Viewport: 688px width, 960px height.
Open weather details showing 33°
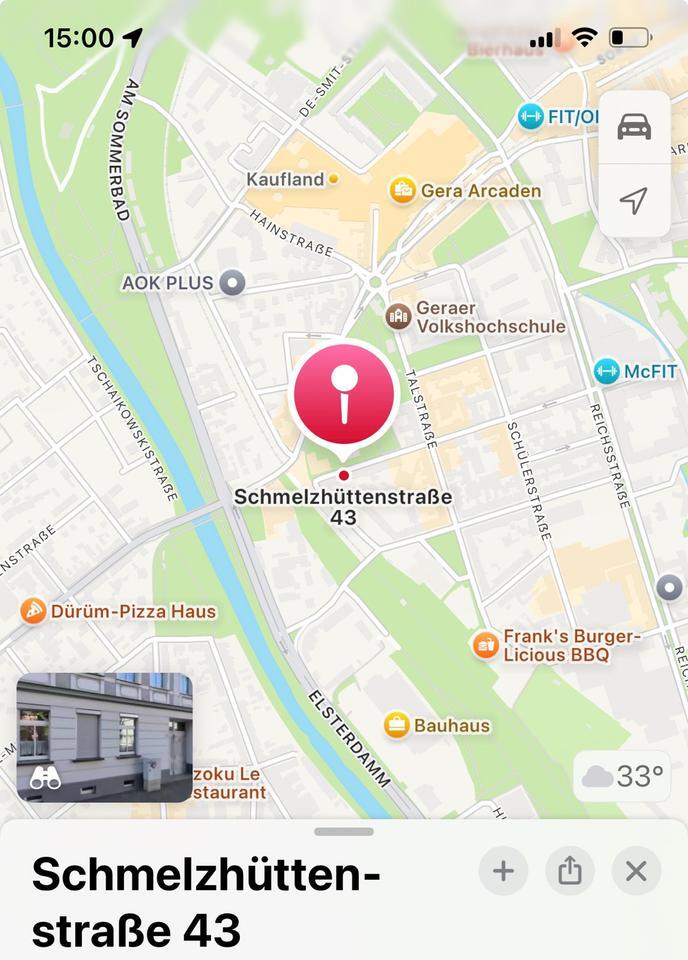pyautogui.click(x=623, y=776)
